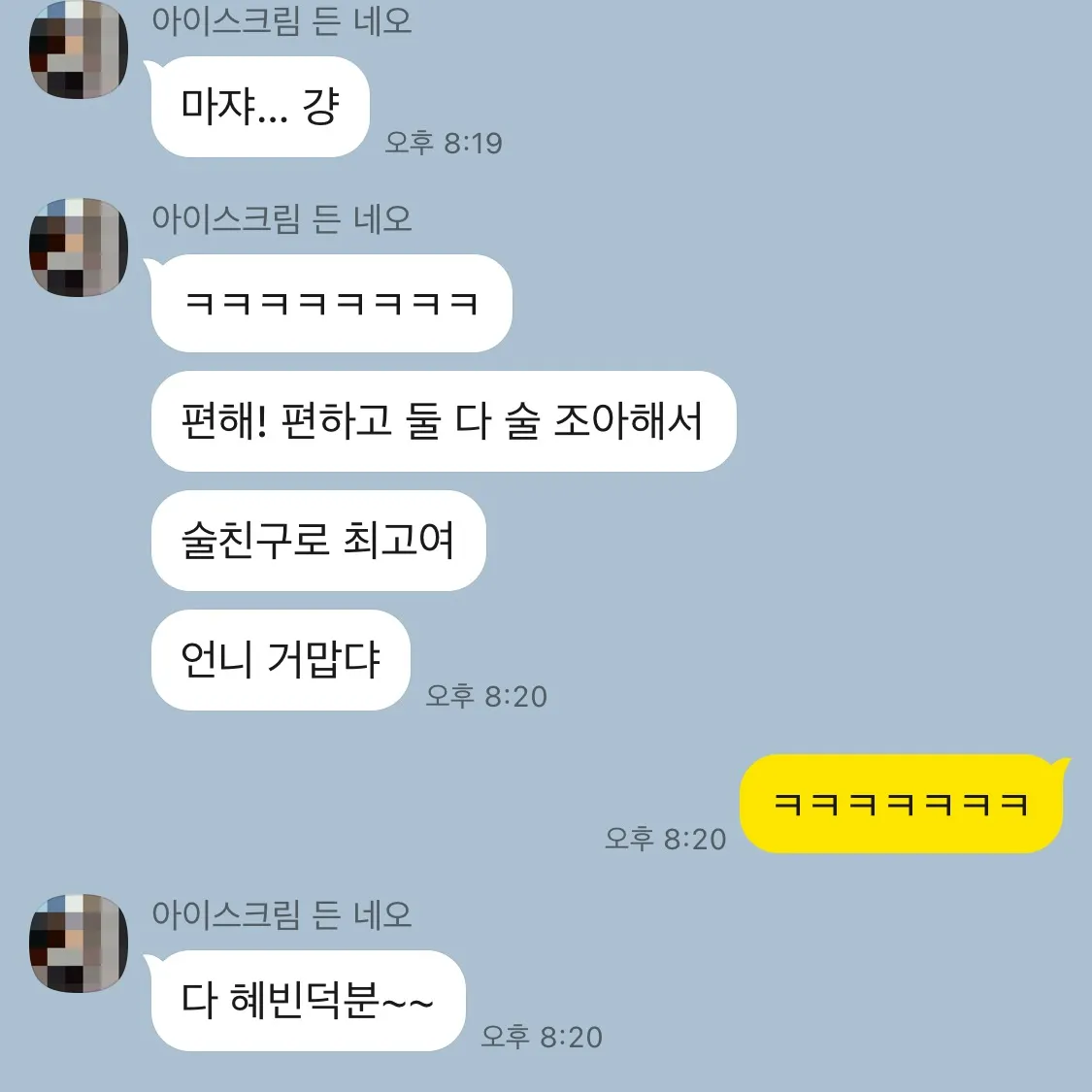Open profile avatar above the 'ㅋㅋㅋㅋㅋㅋㅋㅋ' white bubble
1092x1092 pixels.
click(x=79, y=247)
